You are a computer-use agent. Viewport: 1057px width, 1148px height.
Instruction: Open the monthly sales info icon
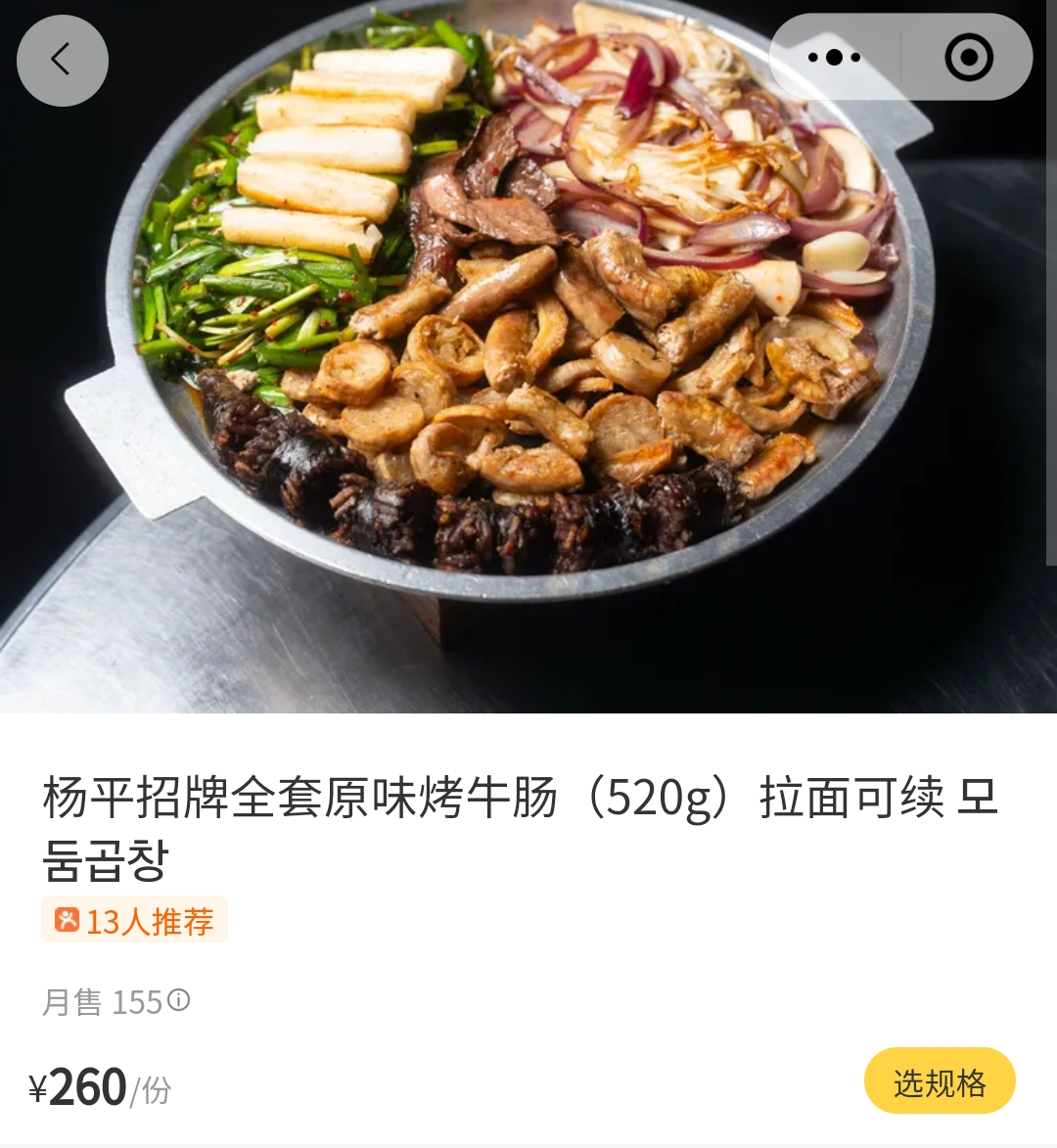point(179,1000)
